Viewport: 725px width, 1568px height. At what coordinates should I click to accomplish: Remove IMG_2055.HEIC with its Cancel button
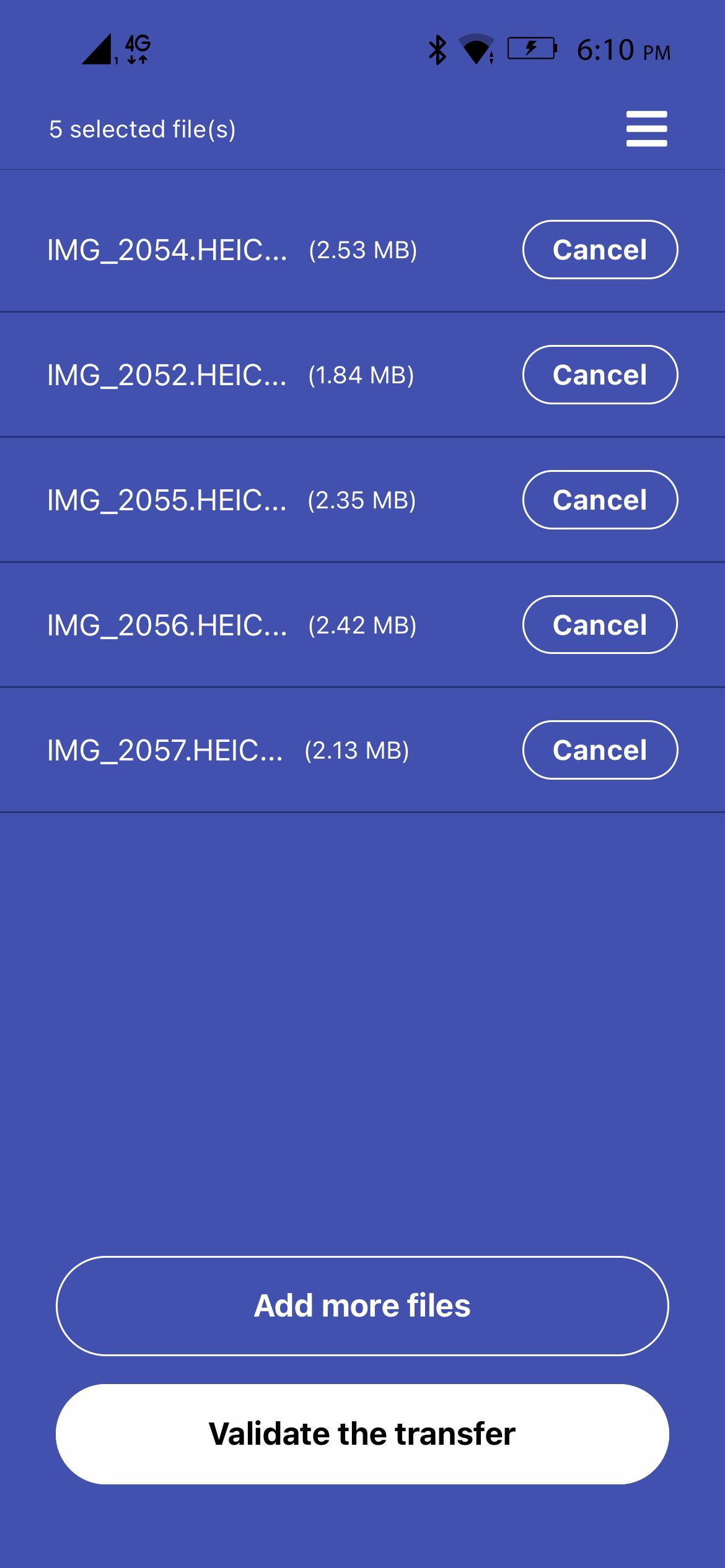pos(600,500)
